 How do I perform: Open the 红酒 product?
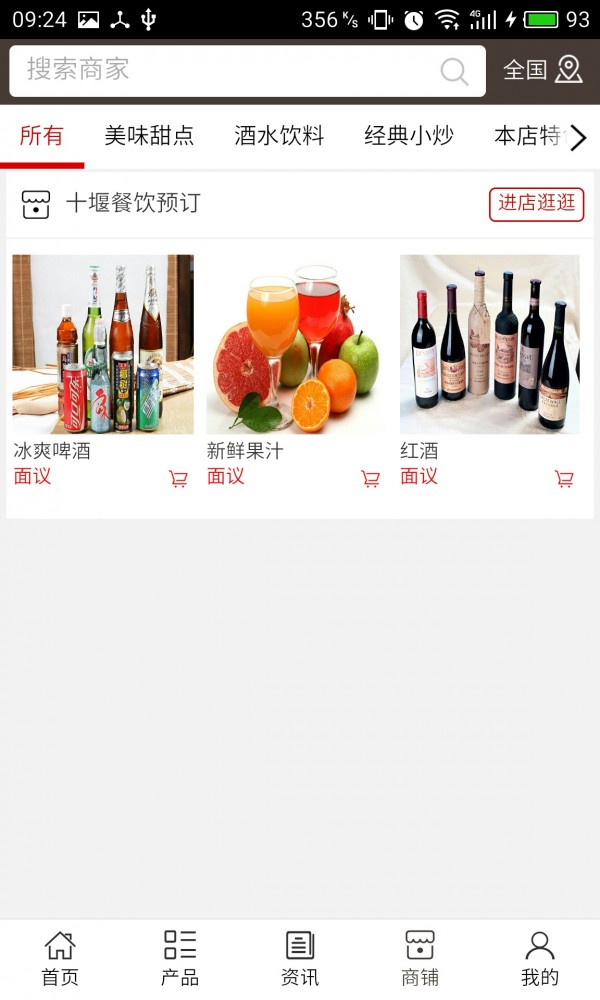[490, 344]
